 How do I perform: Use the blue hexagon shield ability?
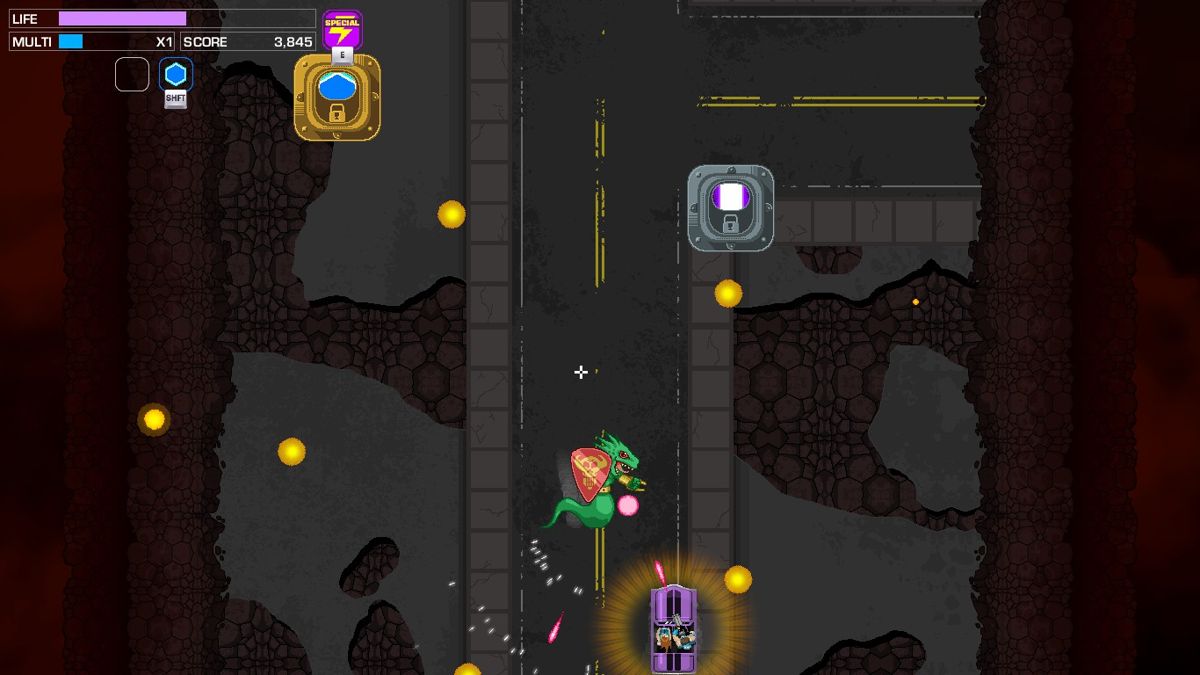pos(176,74)
